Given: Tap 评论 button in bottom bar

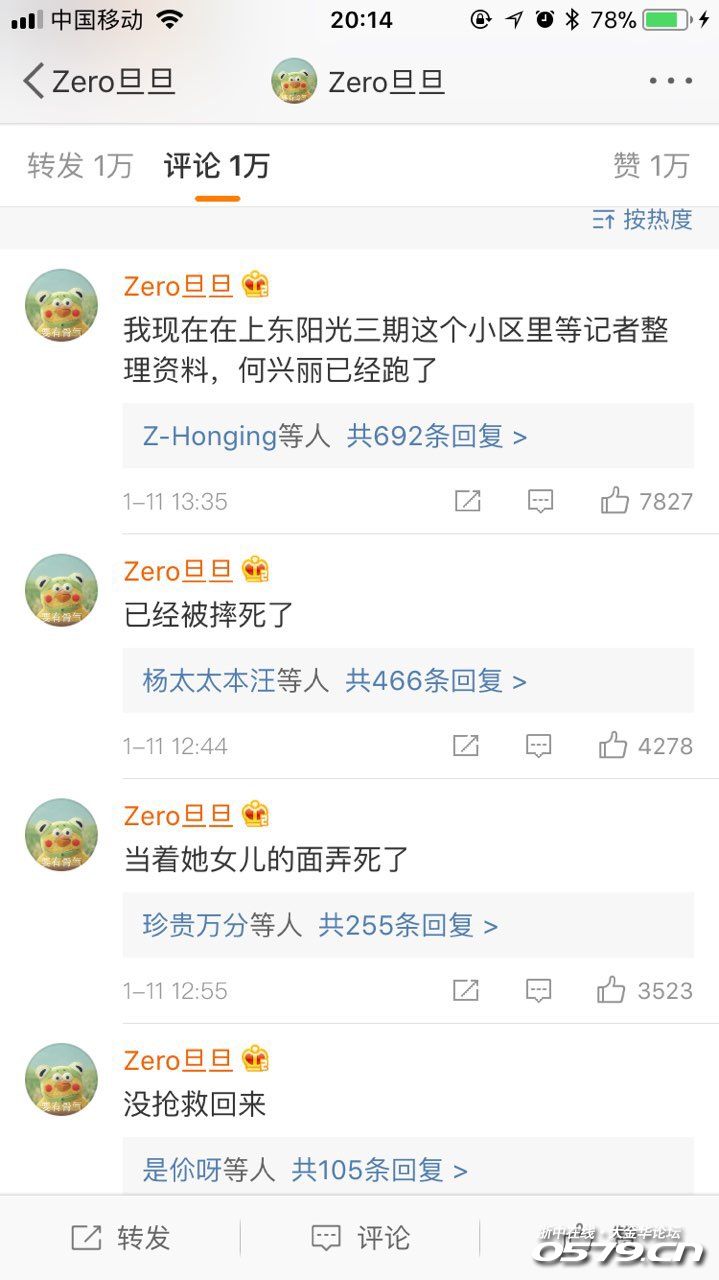Looking at the screenshot, I should (x=360, y=1238).
